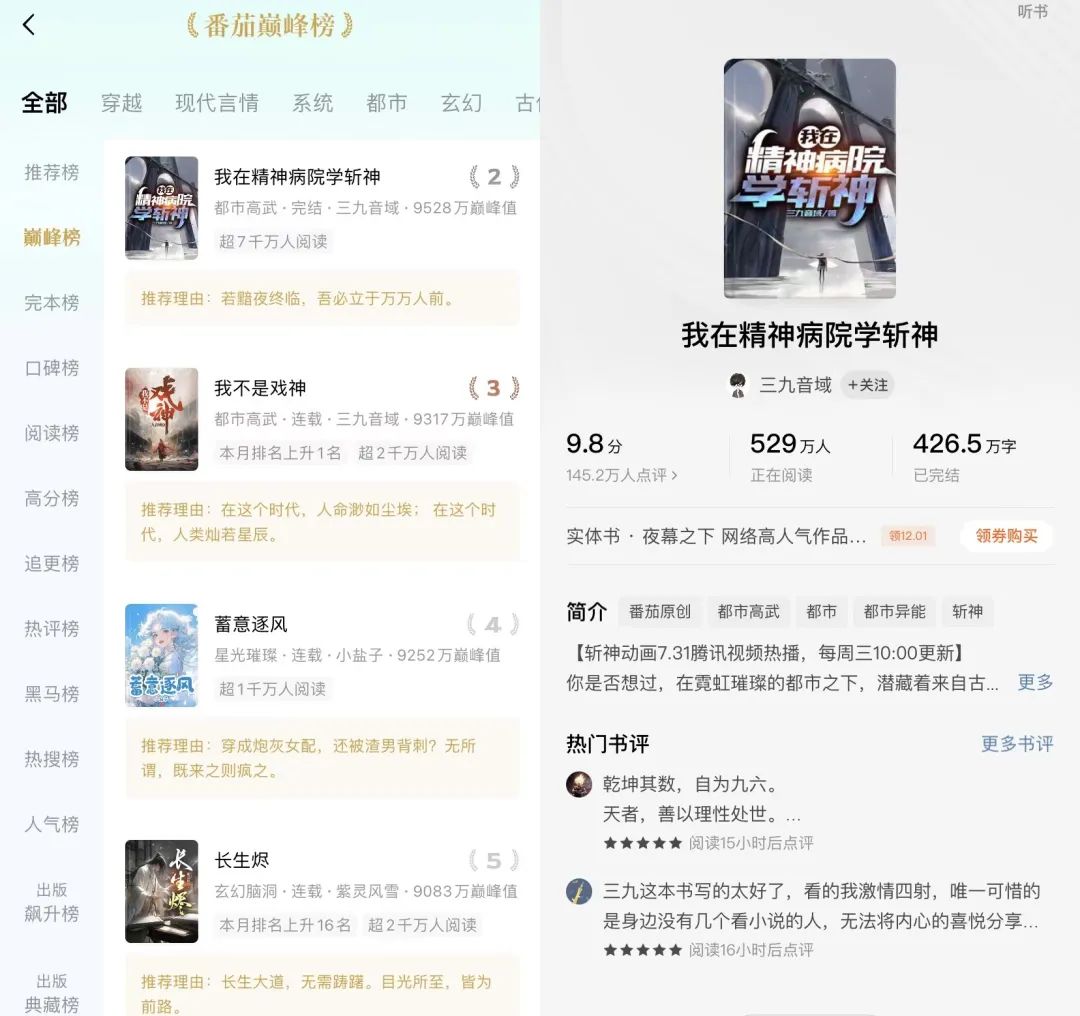Open the book 蓄意逐风
The width and height of the screenshot is (1080, 1016).
[251, 624]
